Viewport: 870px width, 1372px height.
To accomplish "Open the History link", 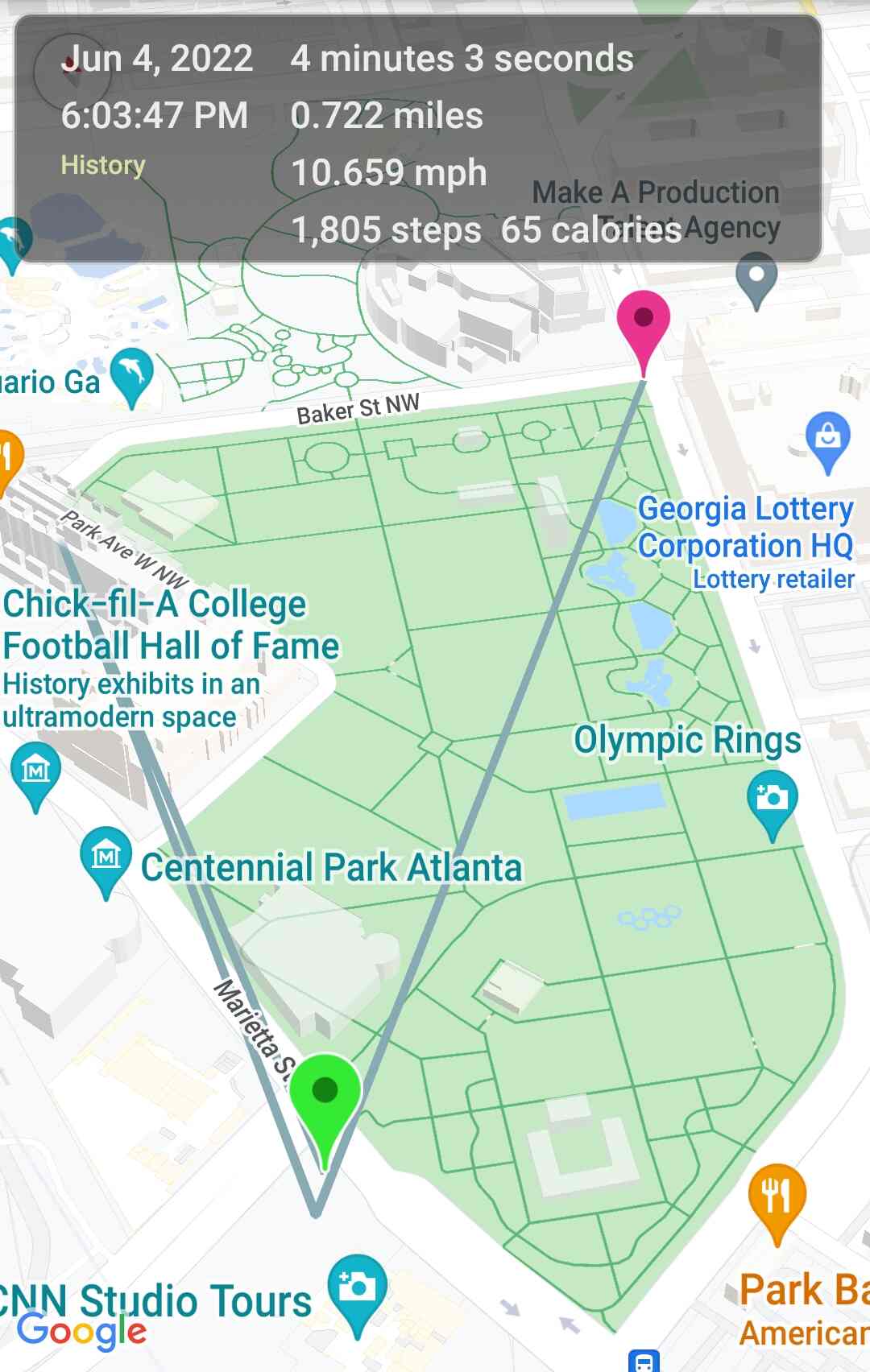I will 103,165.
